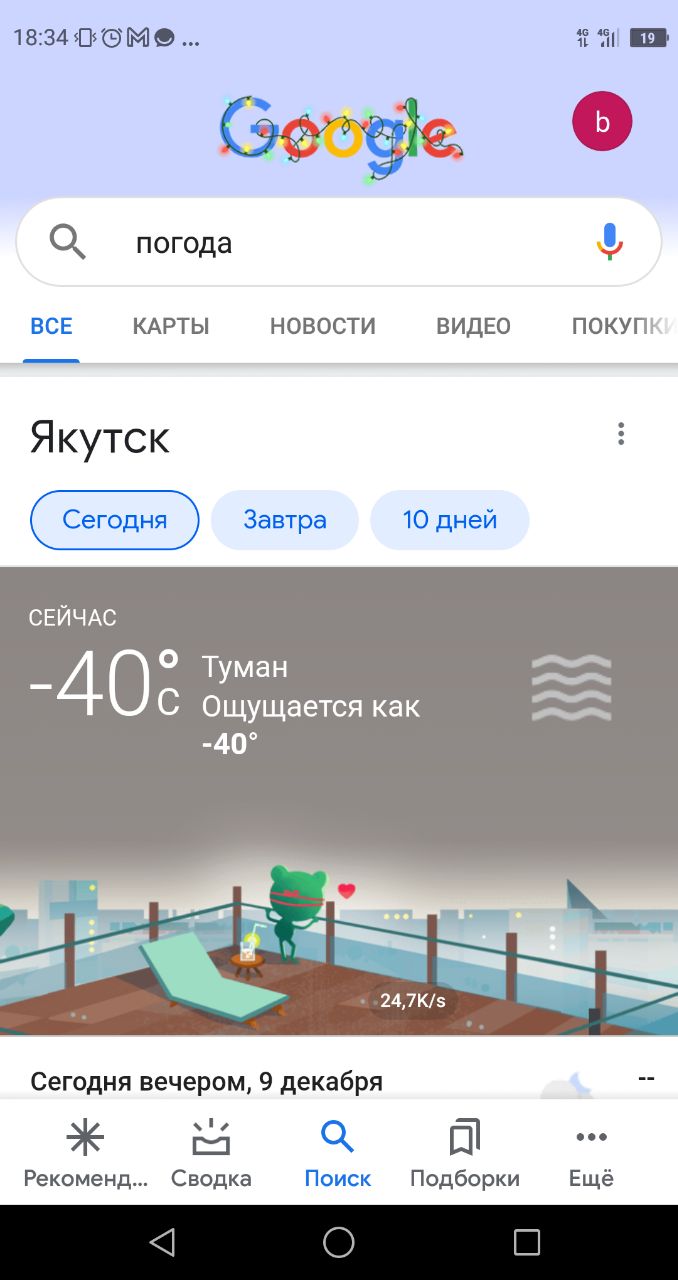The width and height of the screenshot is (678, 1280).
Task: Show tomorrow's forecast via Завтра chip
Action: [284, 520]
